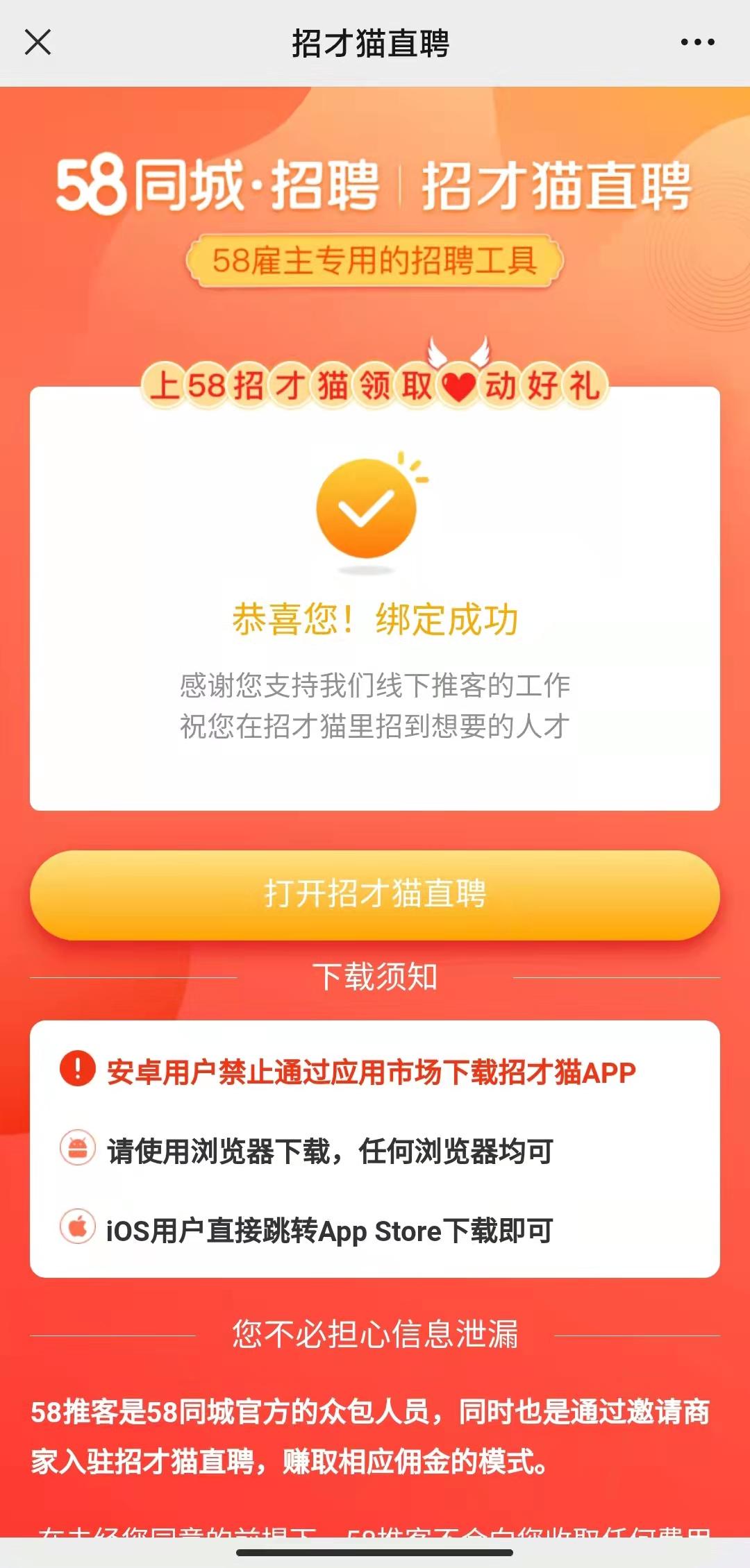Viewport: 750px width, 1568px height.
Task: Click the Apple iOS icon
Action: pos(78,1223)
